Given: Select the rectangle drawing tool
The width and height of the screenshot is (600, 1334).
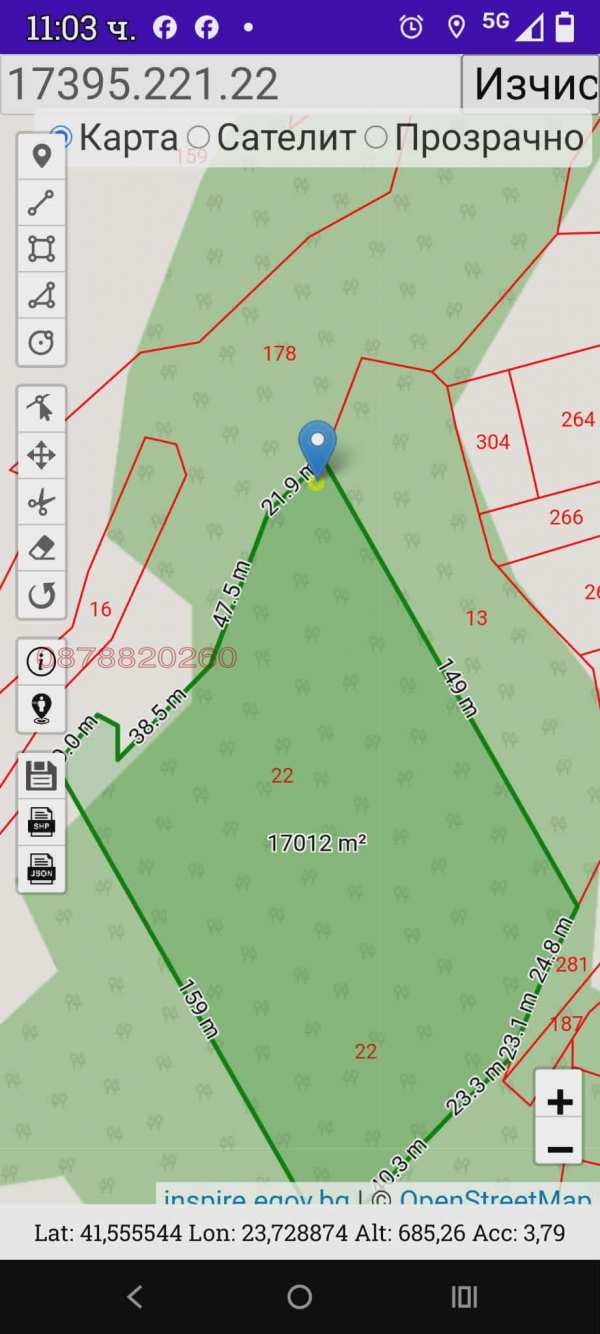Looking at the screenshot, I should [41, 249].
